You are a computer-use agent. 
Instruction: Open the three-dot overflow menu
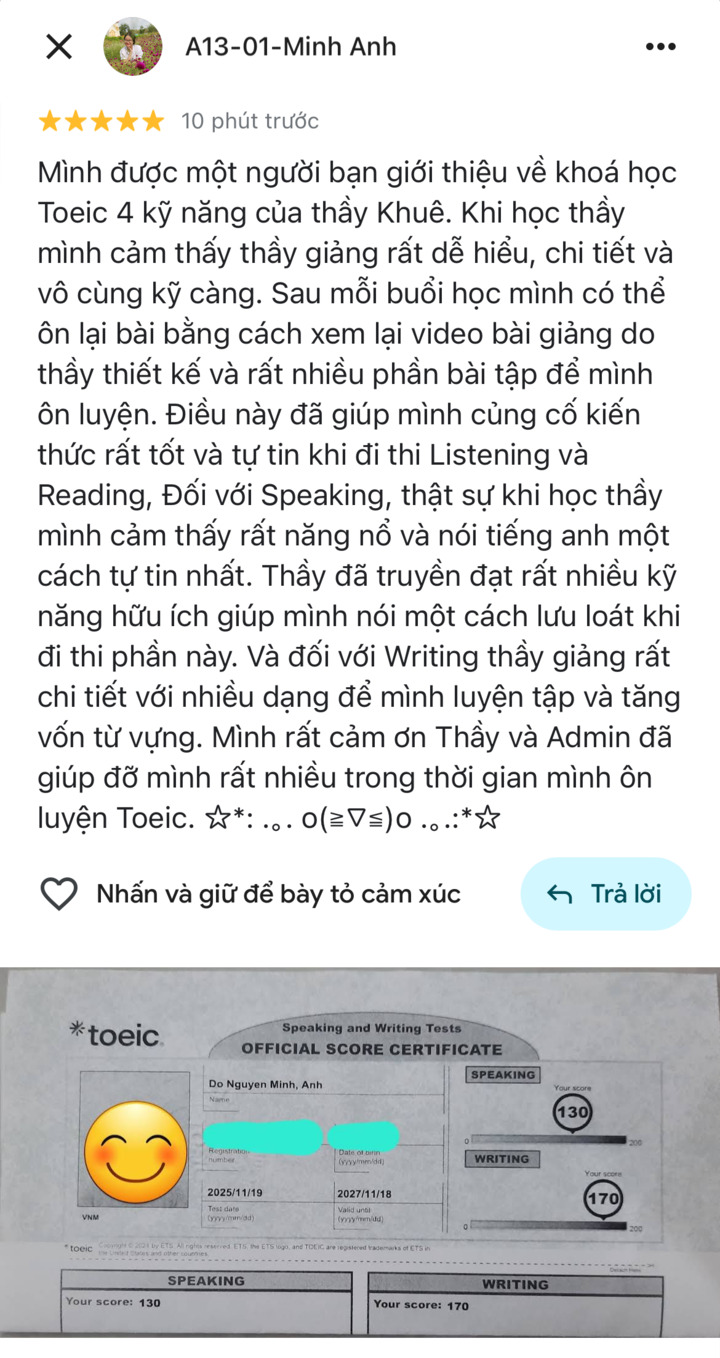tap(661, 47)
